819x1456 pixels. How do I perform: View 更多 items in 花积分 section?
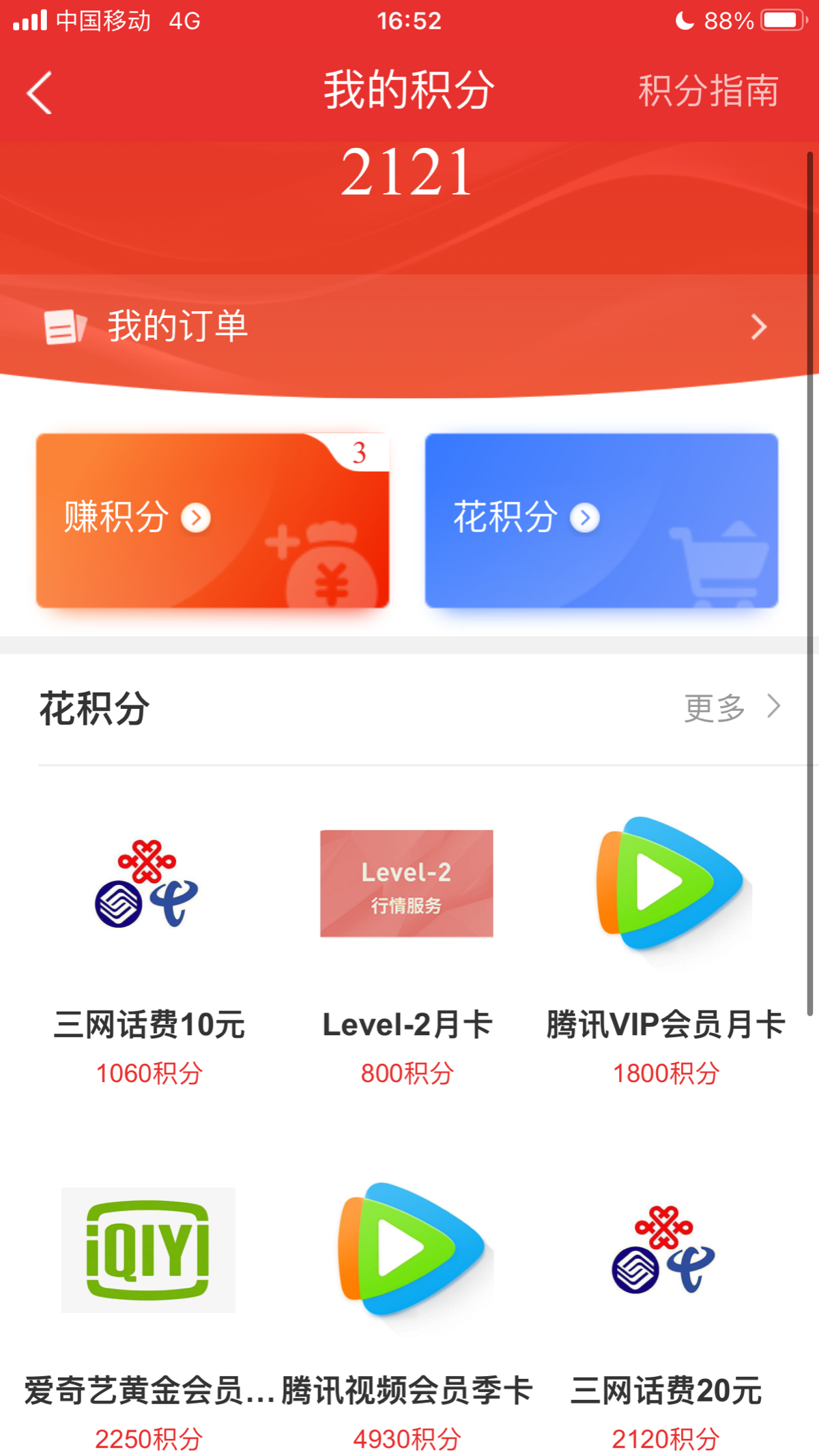732,708
